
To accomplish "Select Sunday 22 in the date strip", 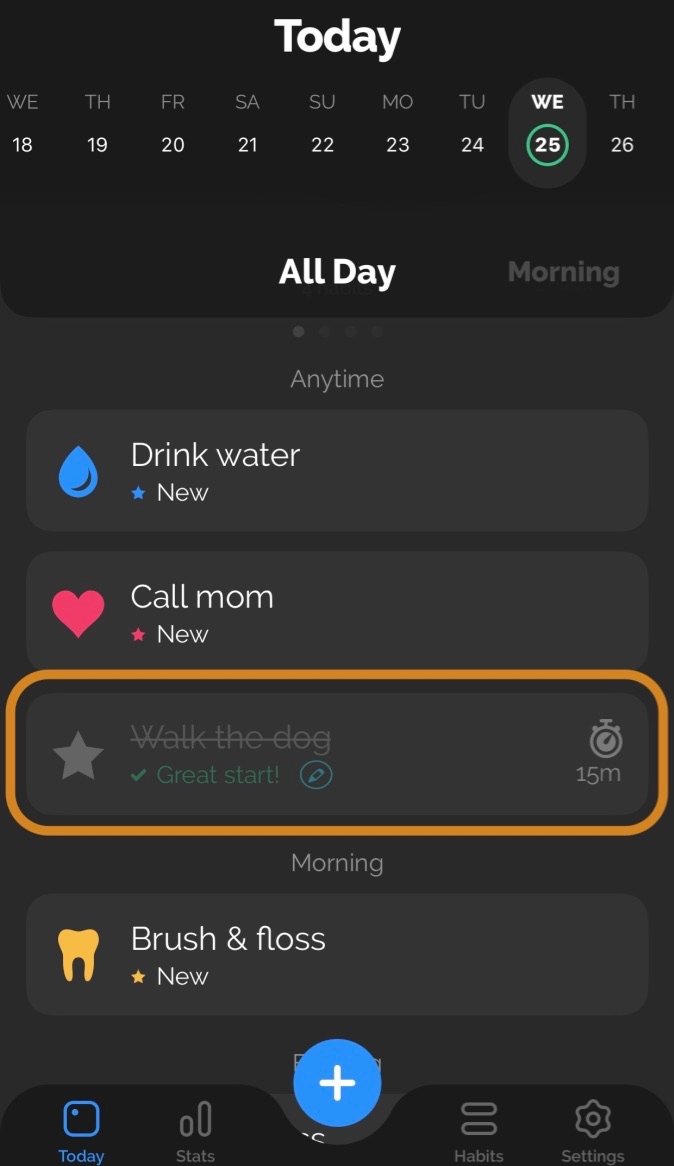I will point(322,123).
